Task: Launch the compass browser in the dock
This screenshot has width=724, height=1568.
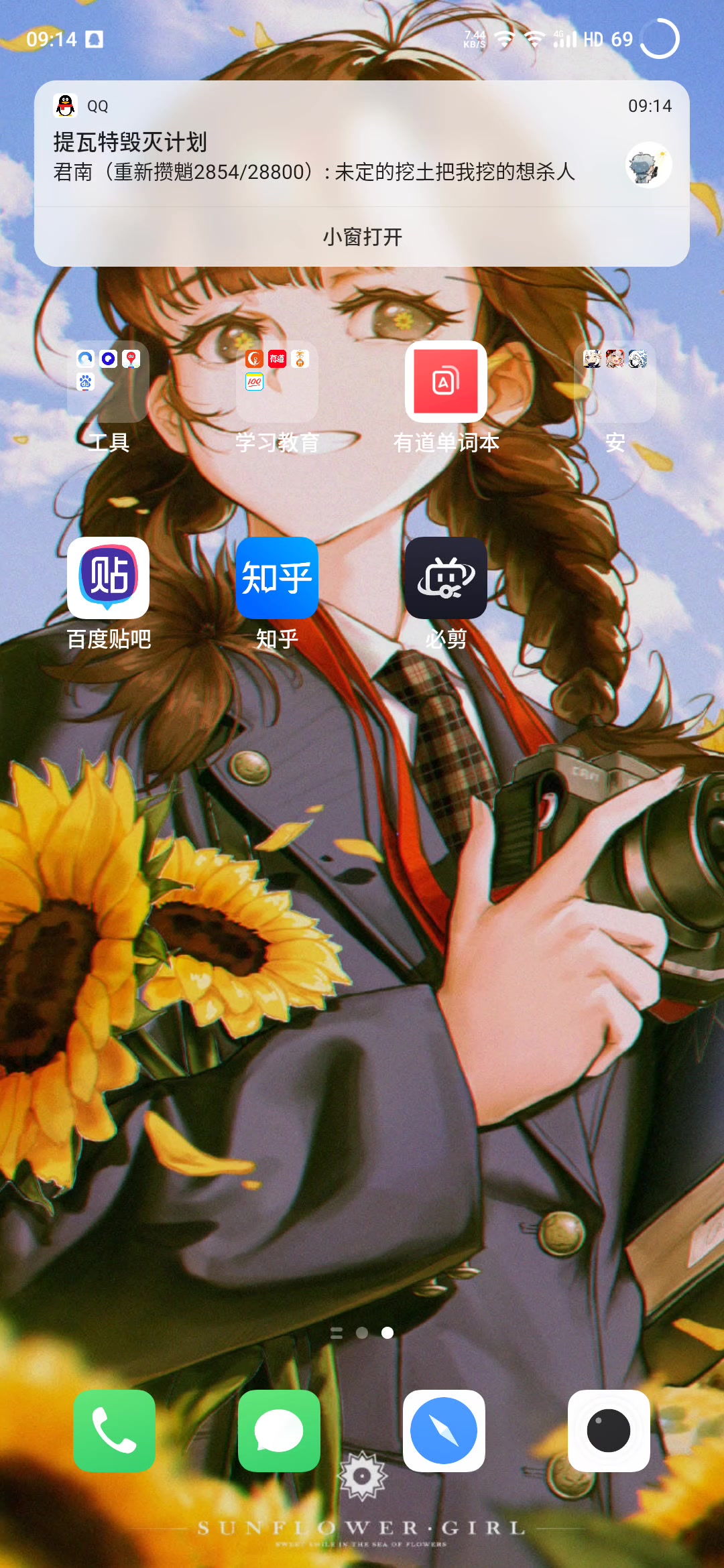Action: point(444,1431)
